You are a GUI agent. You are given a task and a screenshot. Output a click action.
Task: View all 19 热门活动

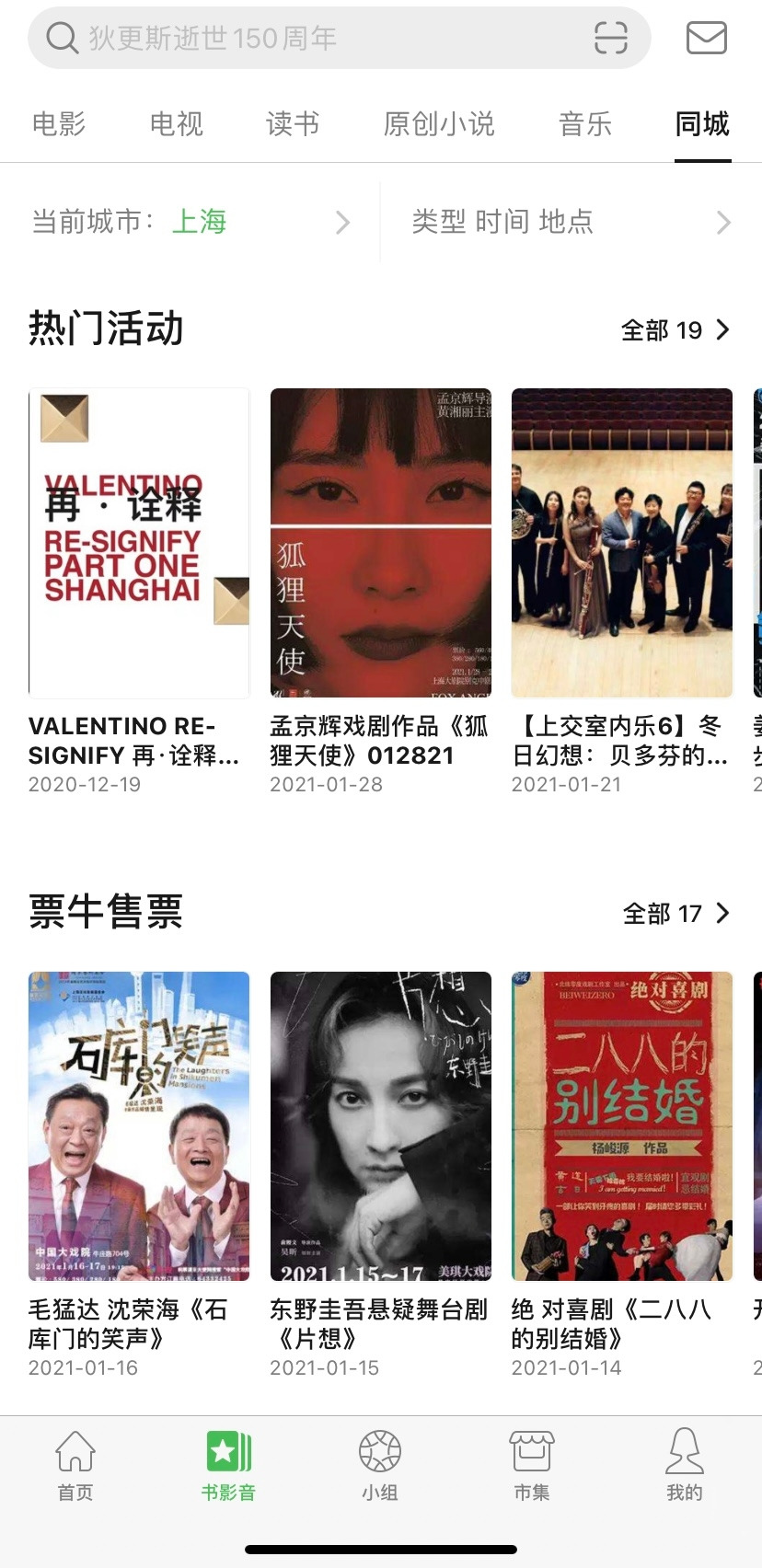coord(675,330)
